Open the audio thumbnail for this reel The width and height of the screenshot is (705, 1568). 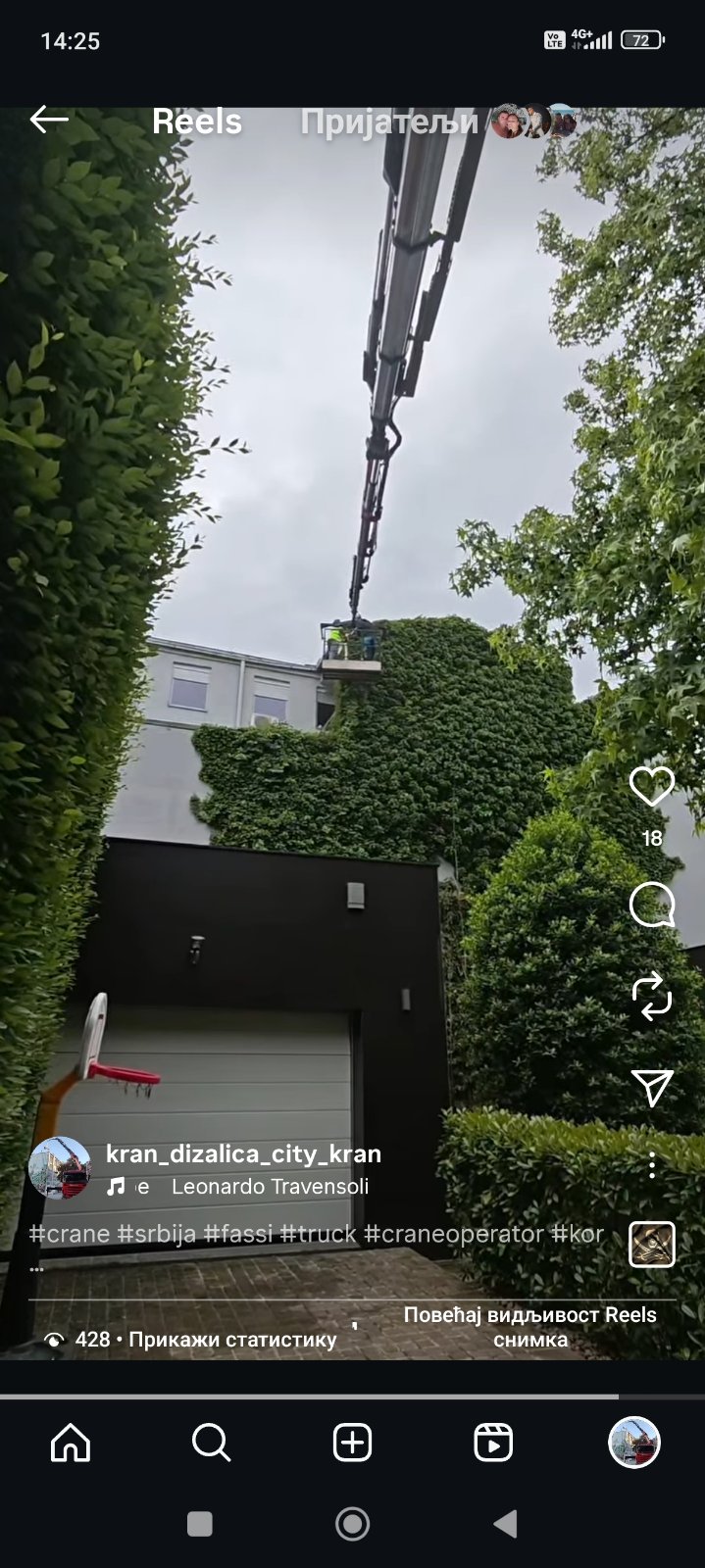click(x=652, y=1245)
